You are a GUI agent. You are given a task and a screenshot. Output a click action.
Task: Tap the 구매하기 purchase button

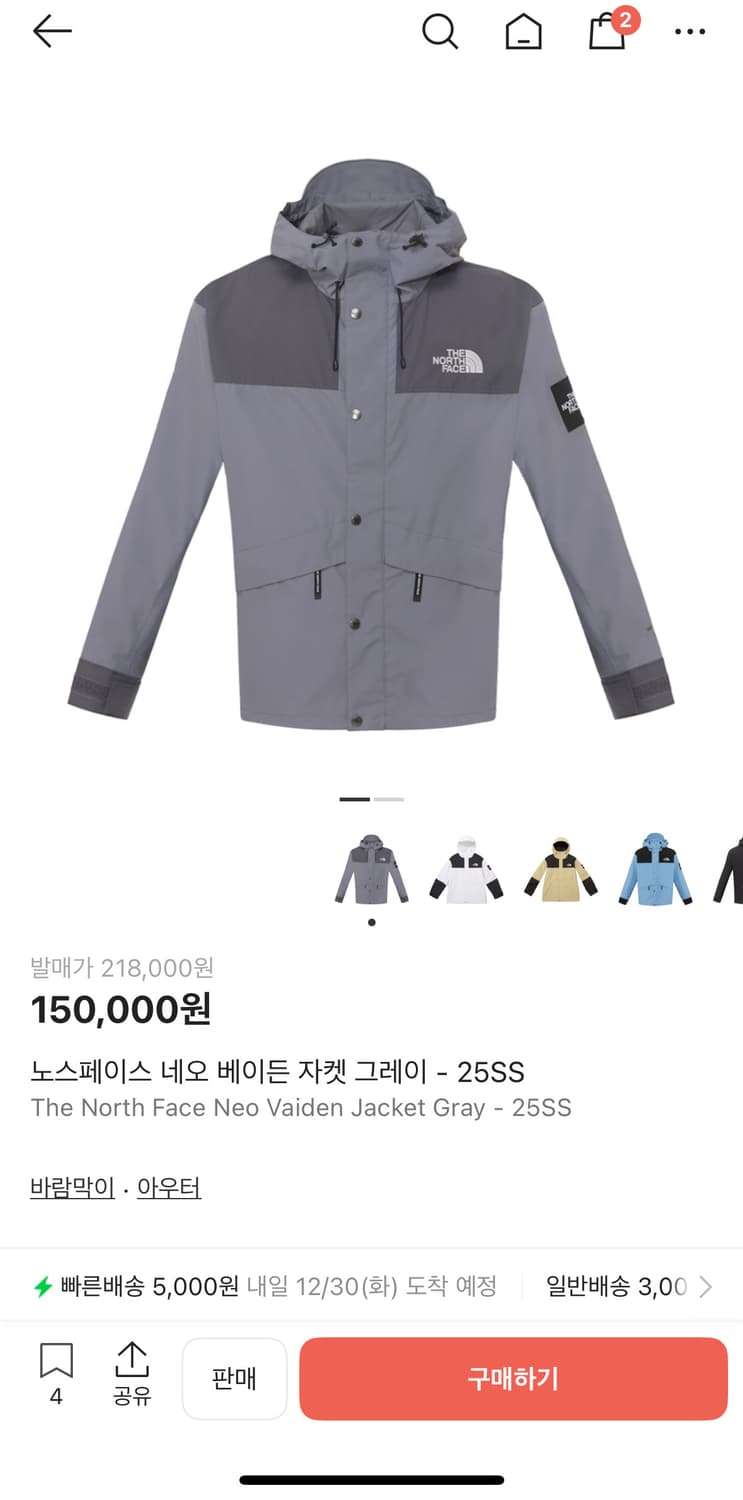513,1378
